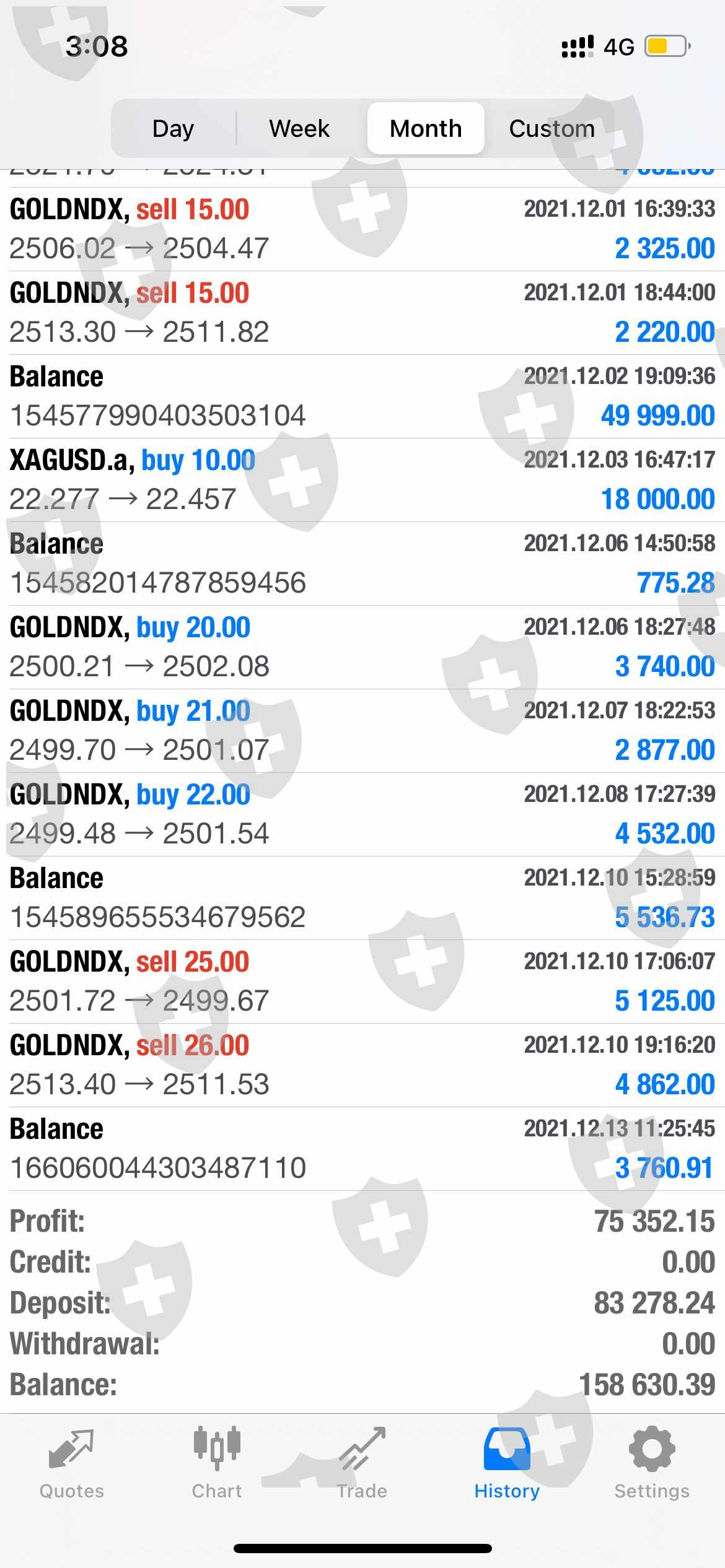
Task: View the 775.28 balance operation
Action: pyautogui.click(x=362, y=564)
